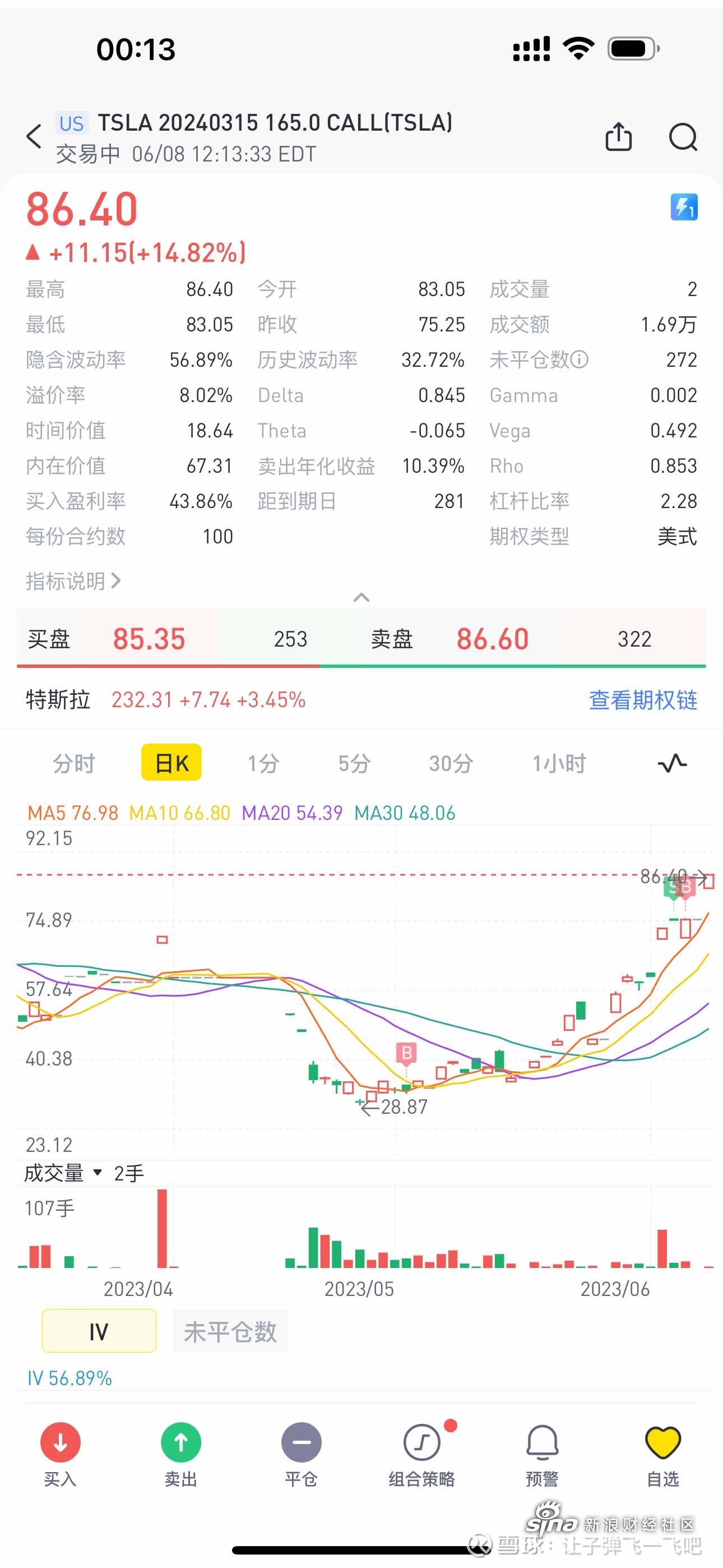Viewport: 723px width, 1568px height.
Task: Select the 30分 chart interval
Action: tap(451, 763)
